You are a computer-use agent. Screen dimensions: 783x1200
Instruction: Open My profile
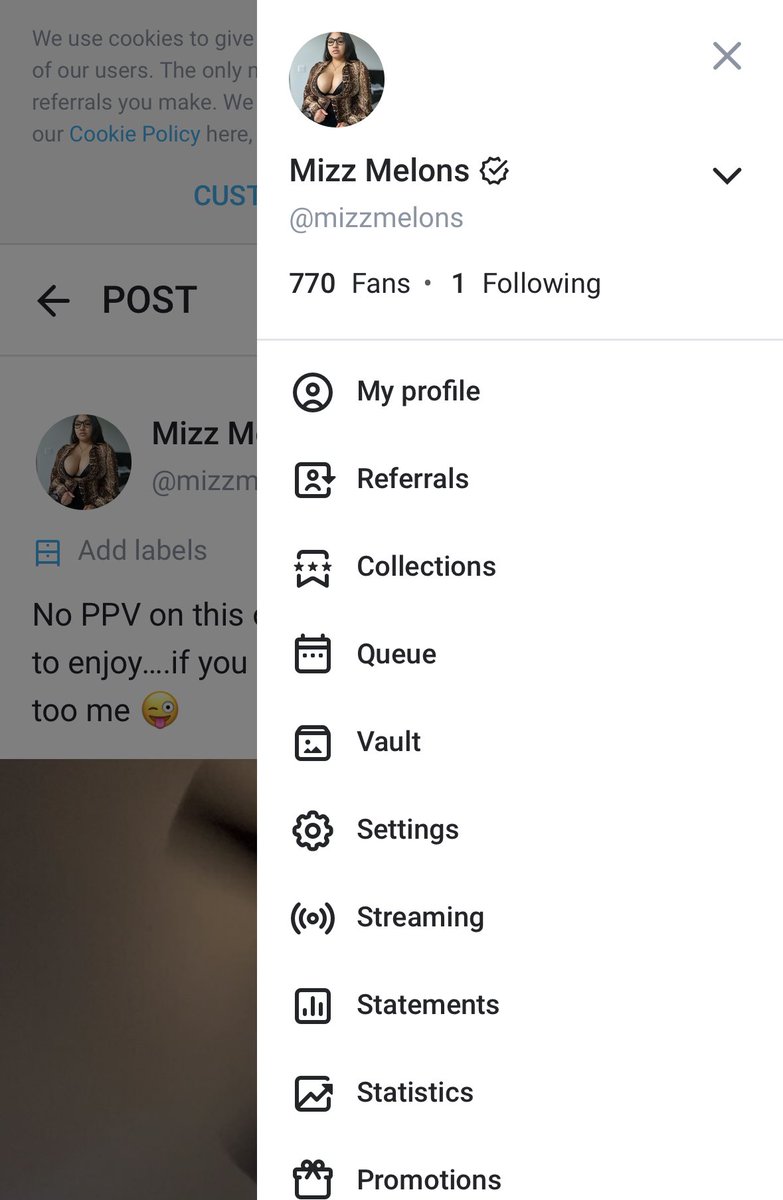pos(520,391)
